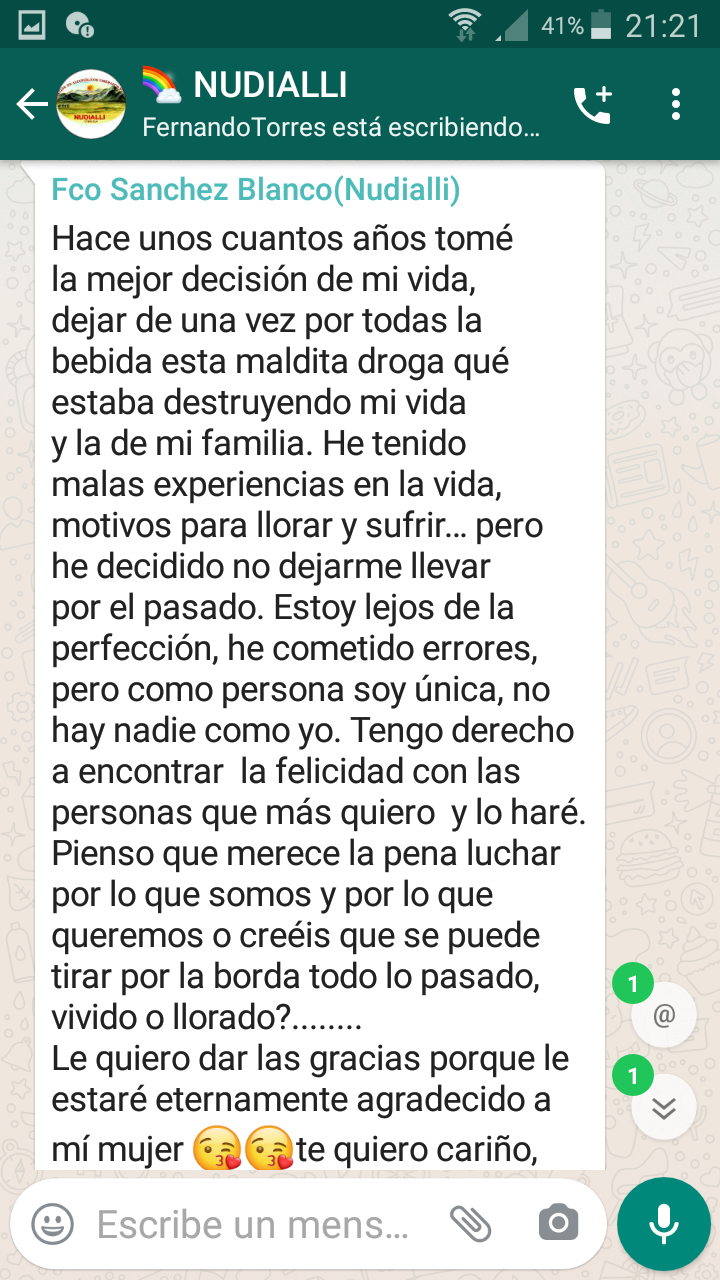Jump to the unread mention
This screenshot has height=1280, width=720.
pos(664,1017)
